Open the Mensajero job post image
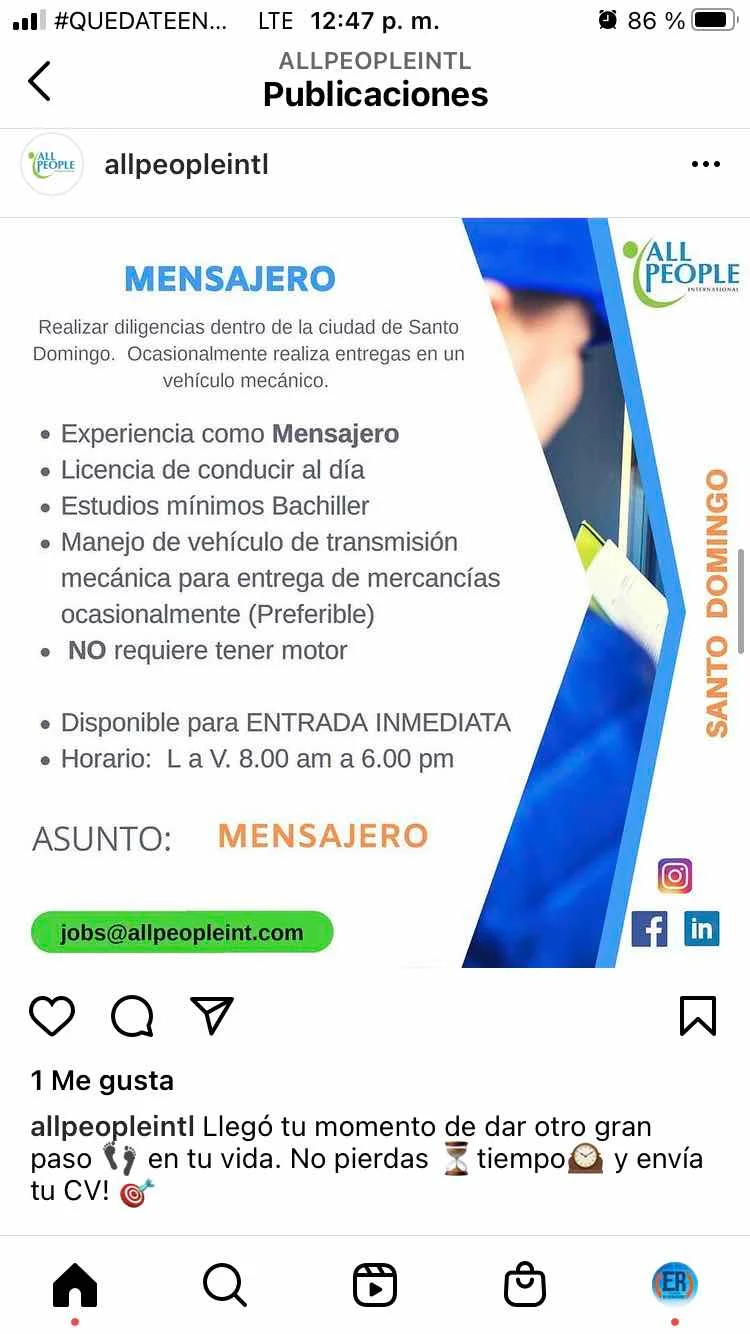The height and width of the screenshot is (1334, 750). [x=375, y=592]
